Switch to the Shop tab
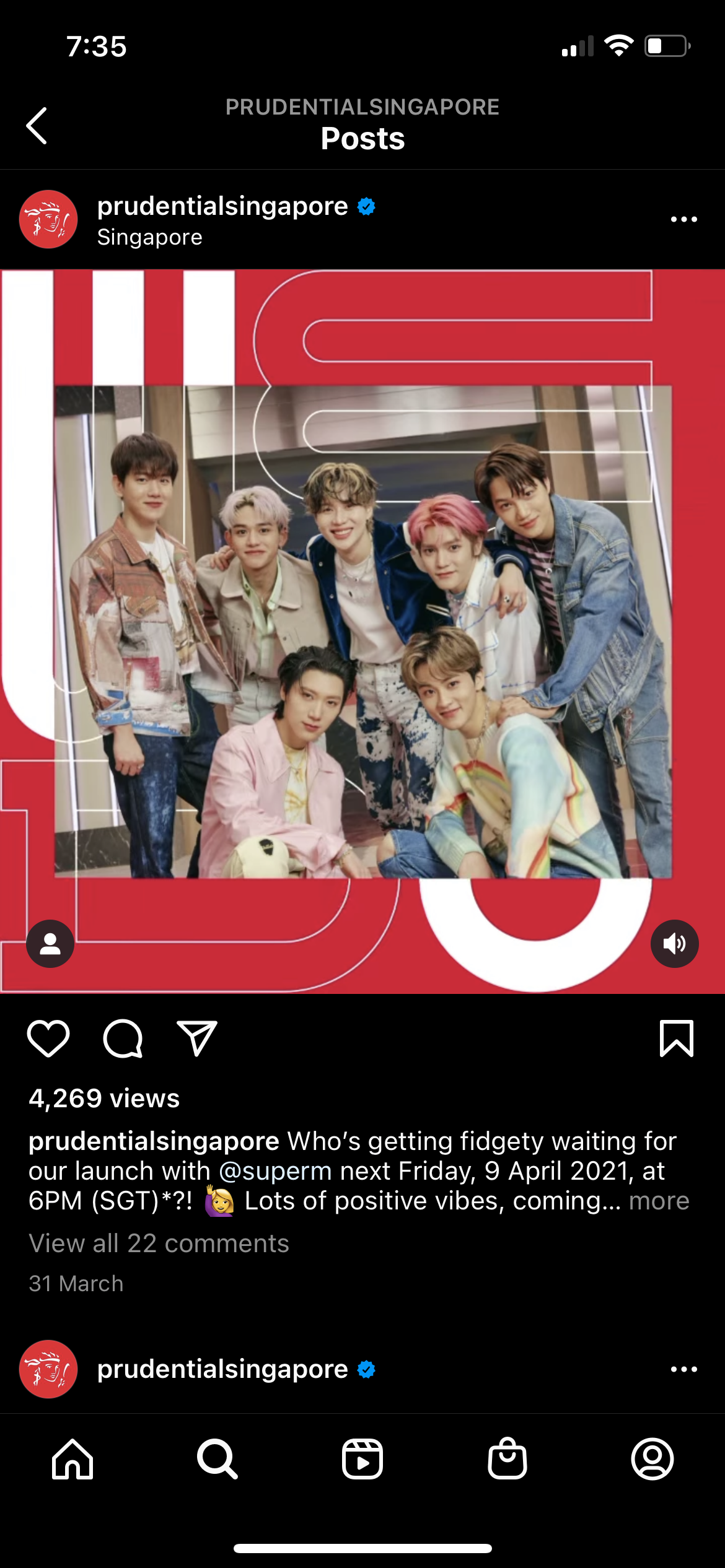Image resolution: width=725 pixels, height=1568 pixels. [x=507, y=1459]
